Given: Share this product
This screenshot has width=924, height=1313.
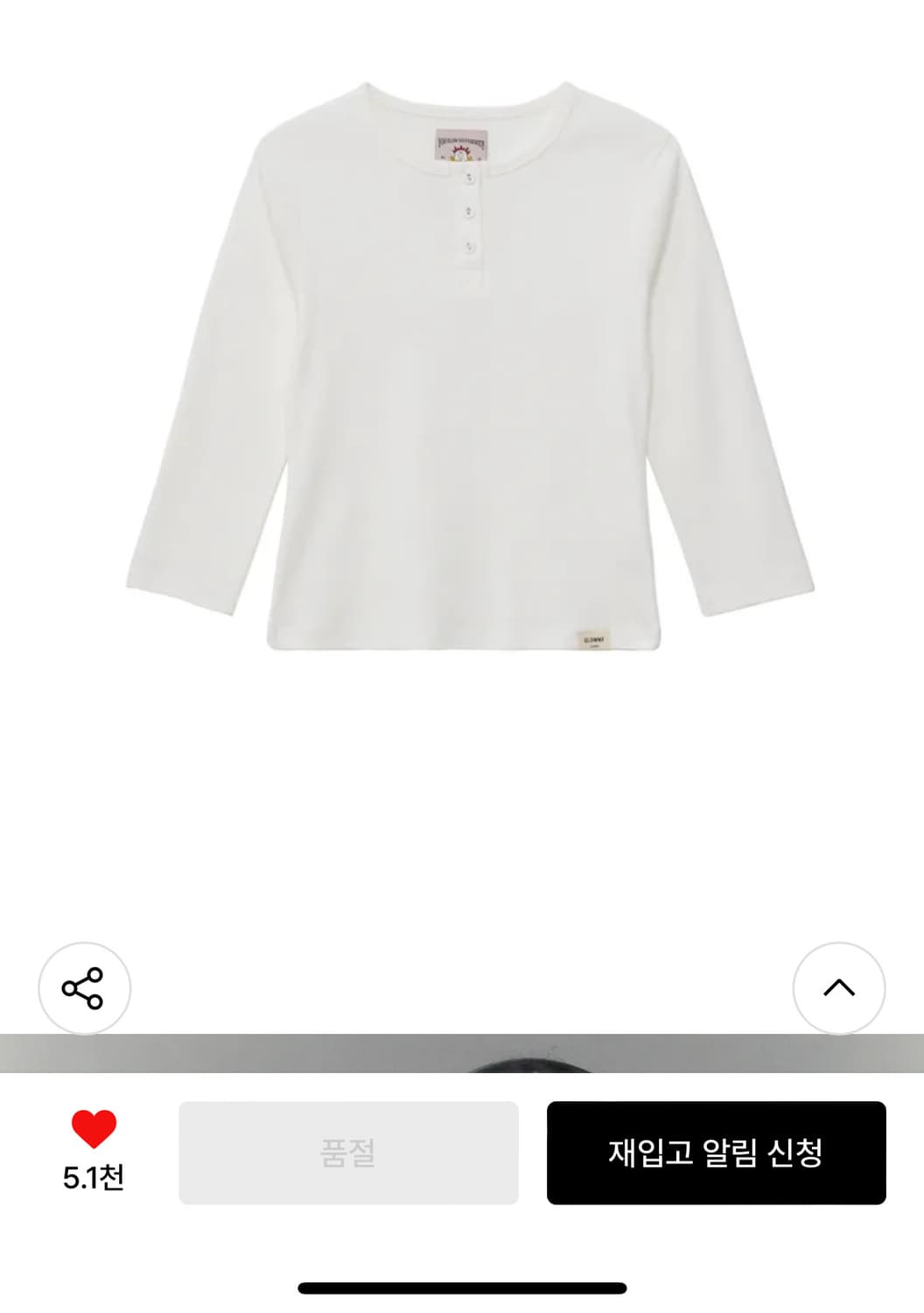Looking at the screenshot, I should click(84, 988).
